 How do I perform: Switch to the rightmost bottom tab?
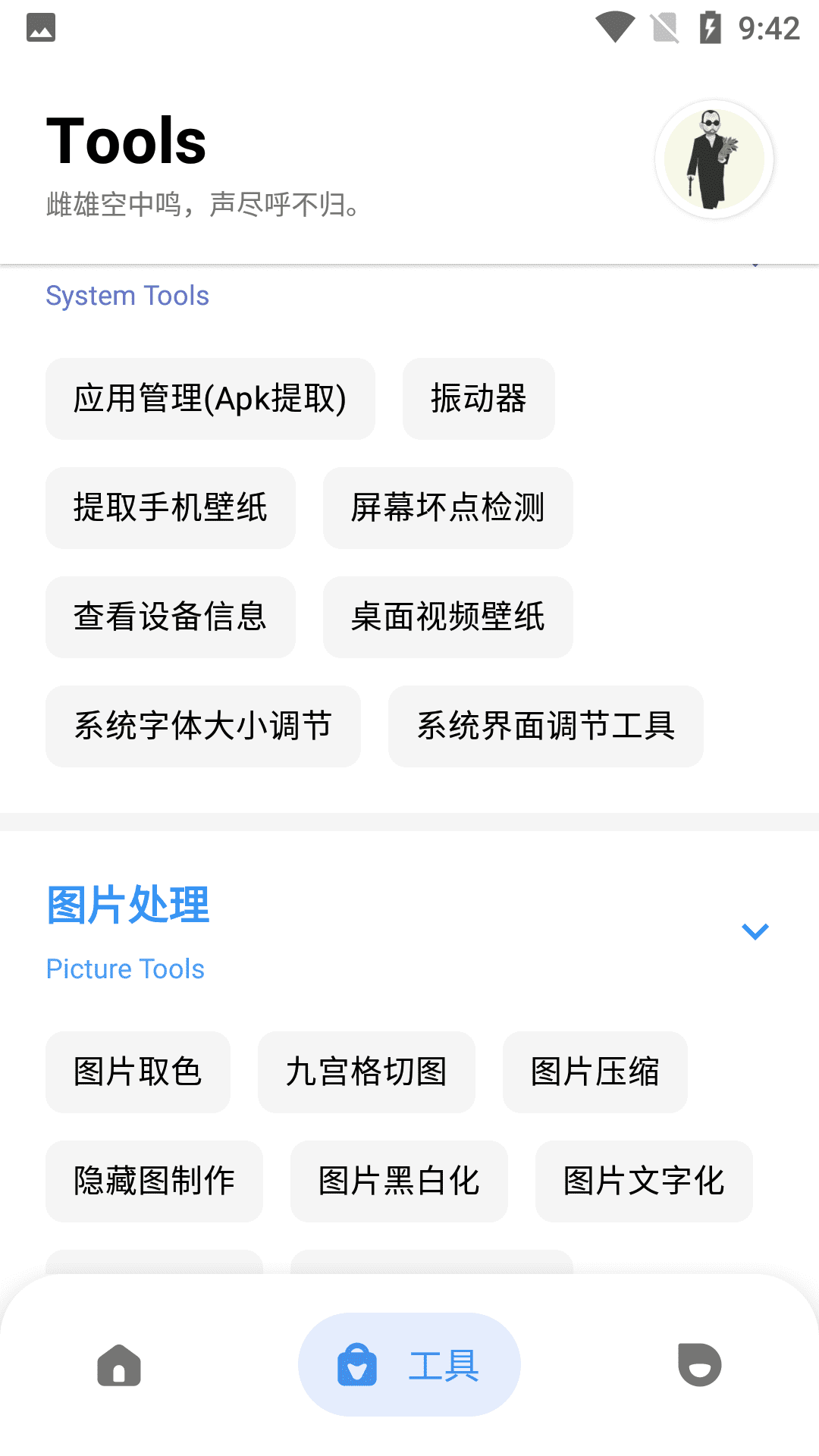[x=699, y=1365]
